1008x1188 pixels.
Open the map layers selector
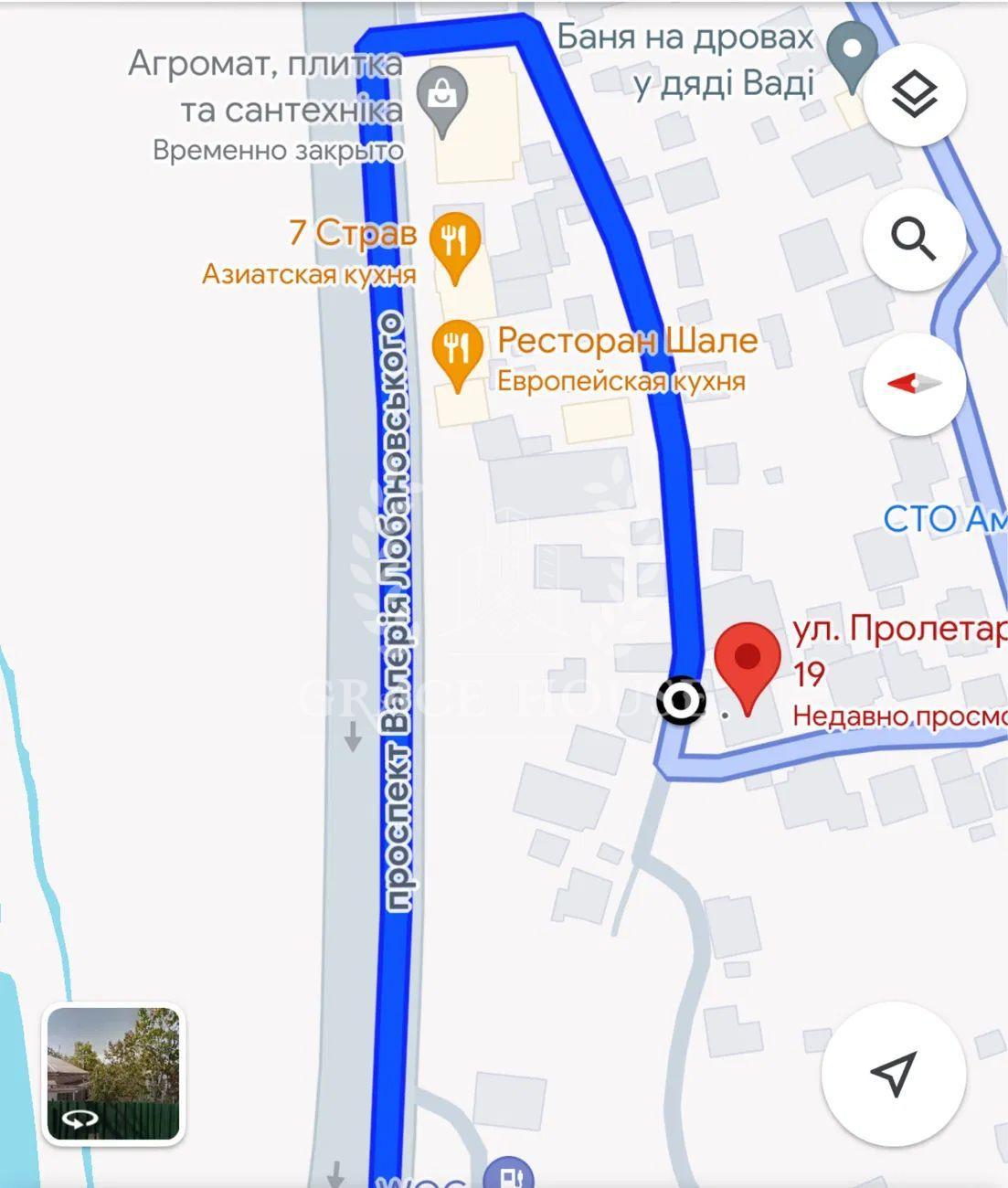tap(914, 94)
